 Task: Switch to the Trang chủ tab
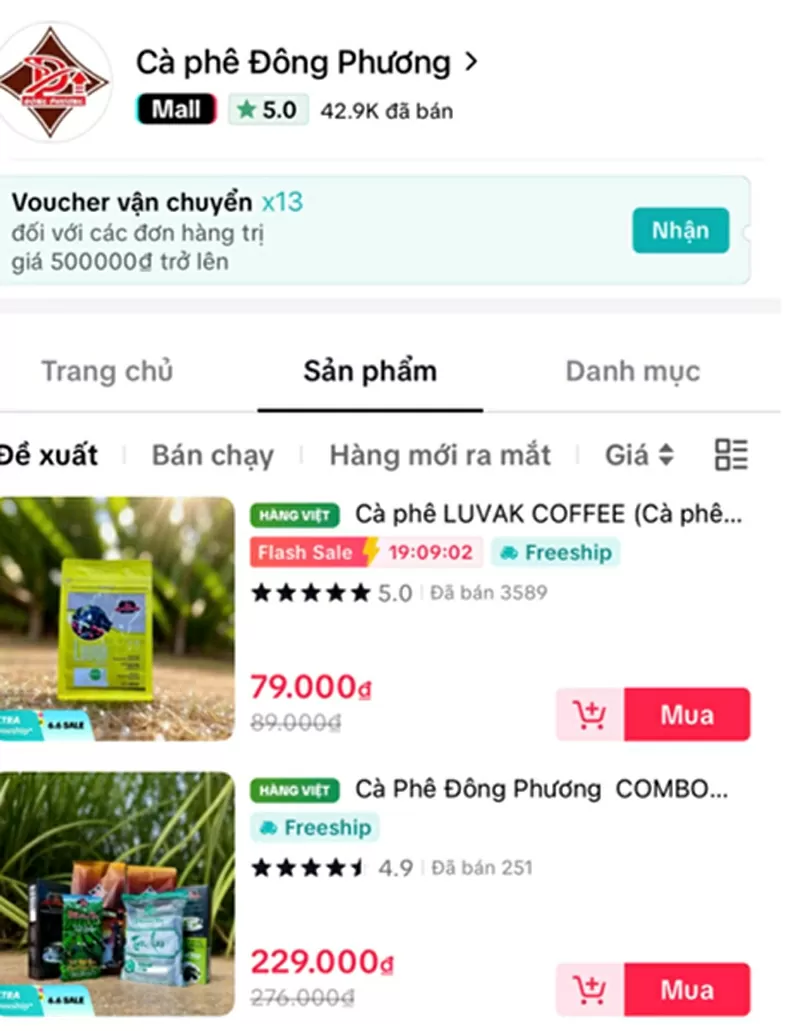(x=107, y=371)
